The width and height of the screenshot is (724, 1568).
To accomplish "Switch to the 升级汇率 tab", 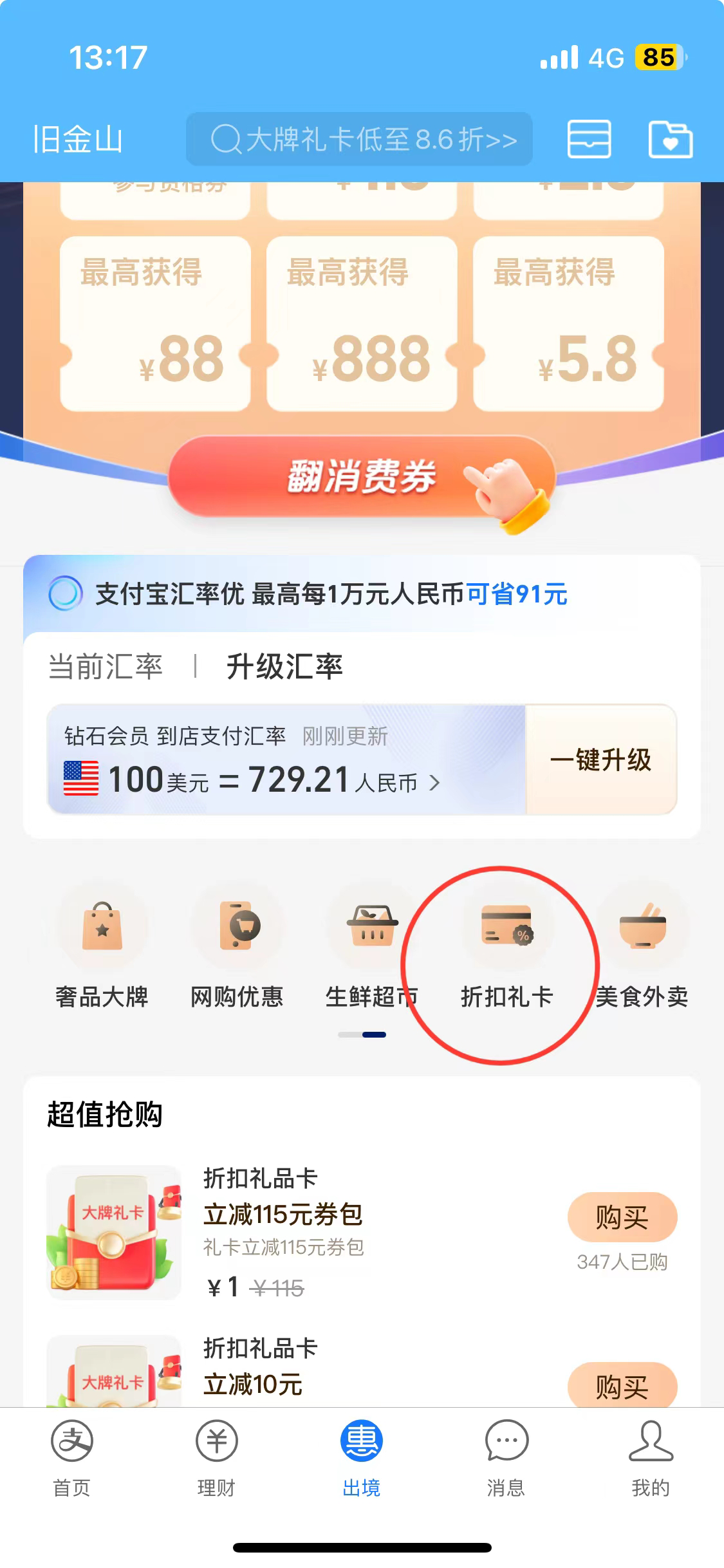I will point(284,666).
